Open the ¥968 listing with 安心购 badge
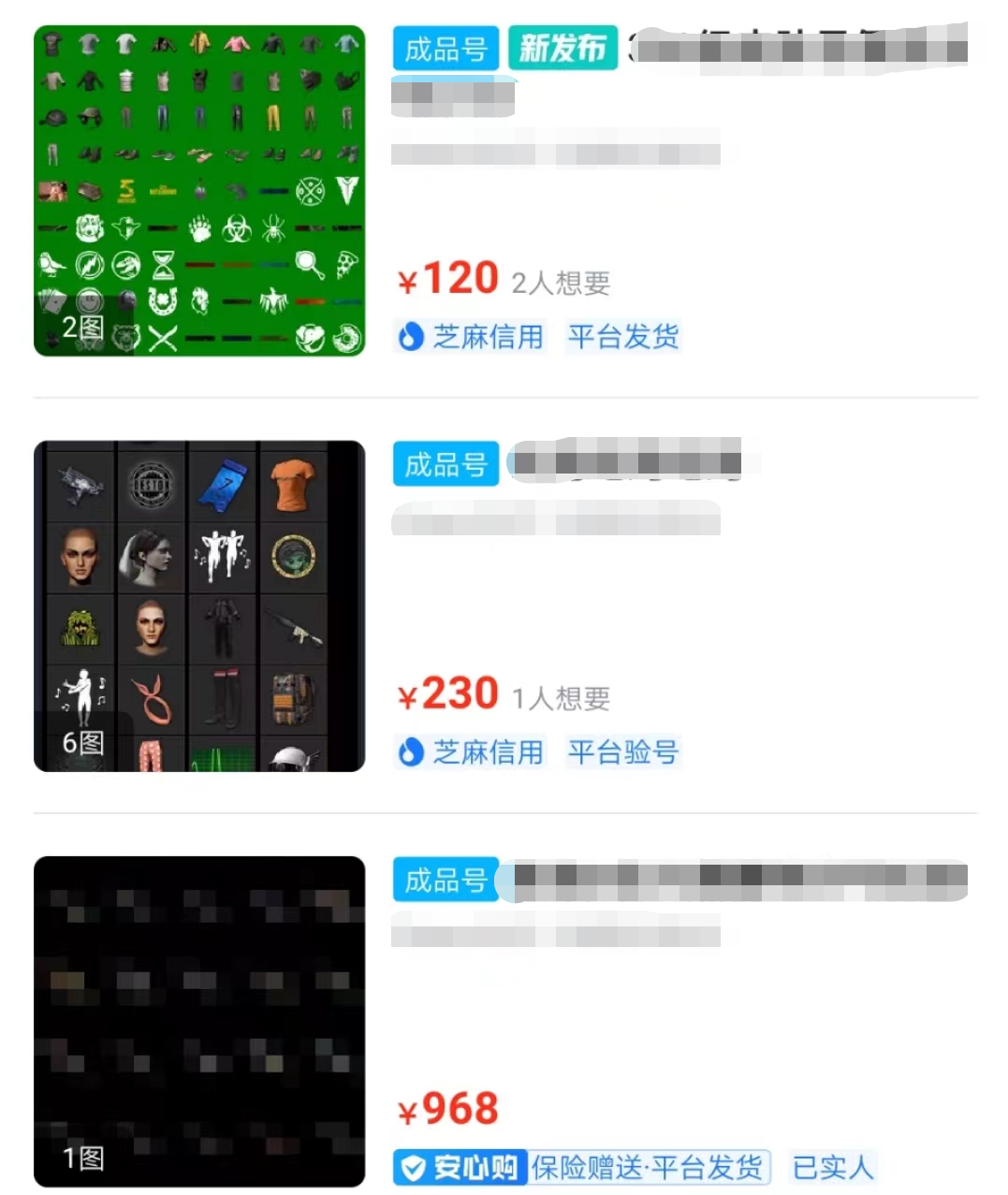Viewport: 1008px width, 1195px height. (x=199, y=1021)
